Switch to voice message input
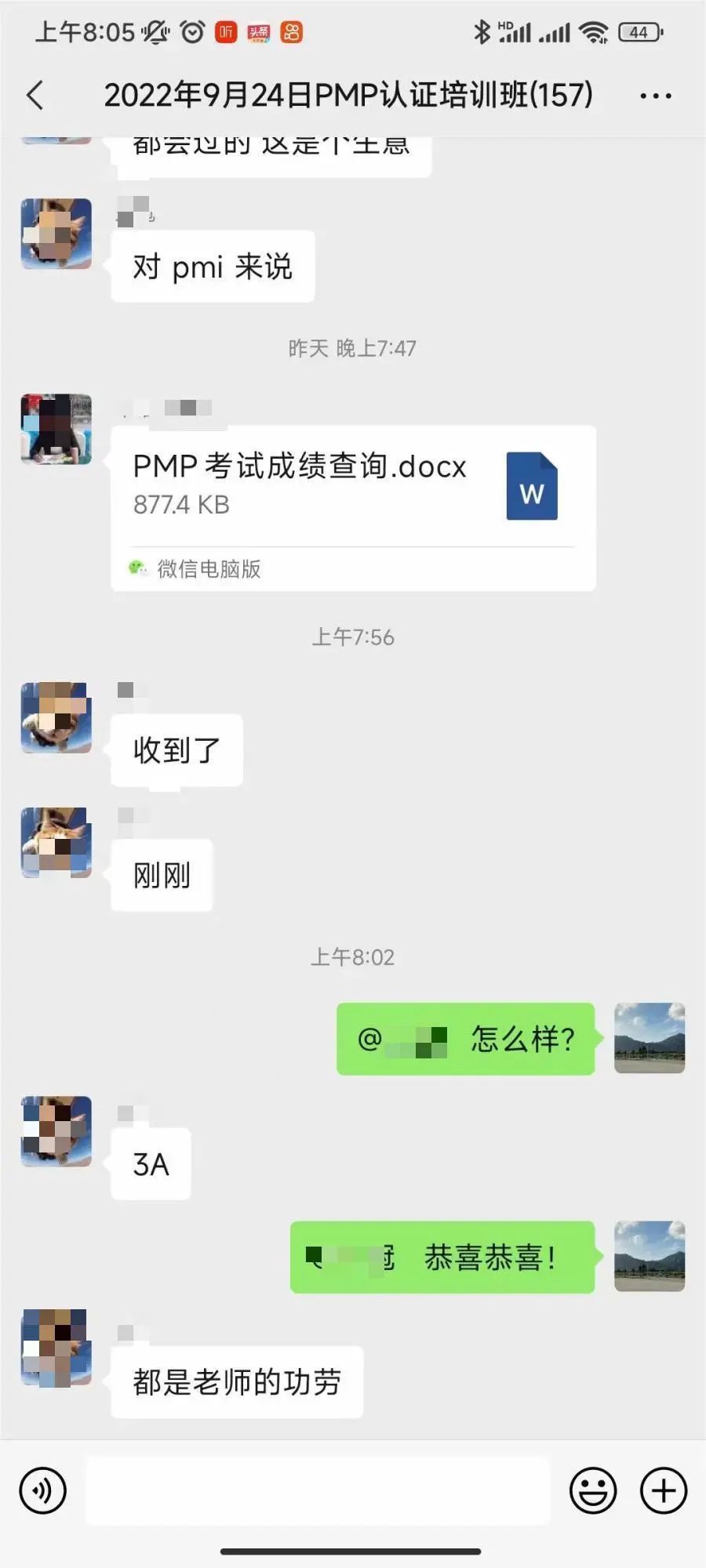This screenshot has height=1568, width=706. pos(43,1490)
